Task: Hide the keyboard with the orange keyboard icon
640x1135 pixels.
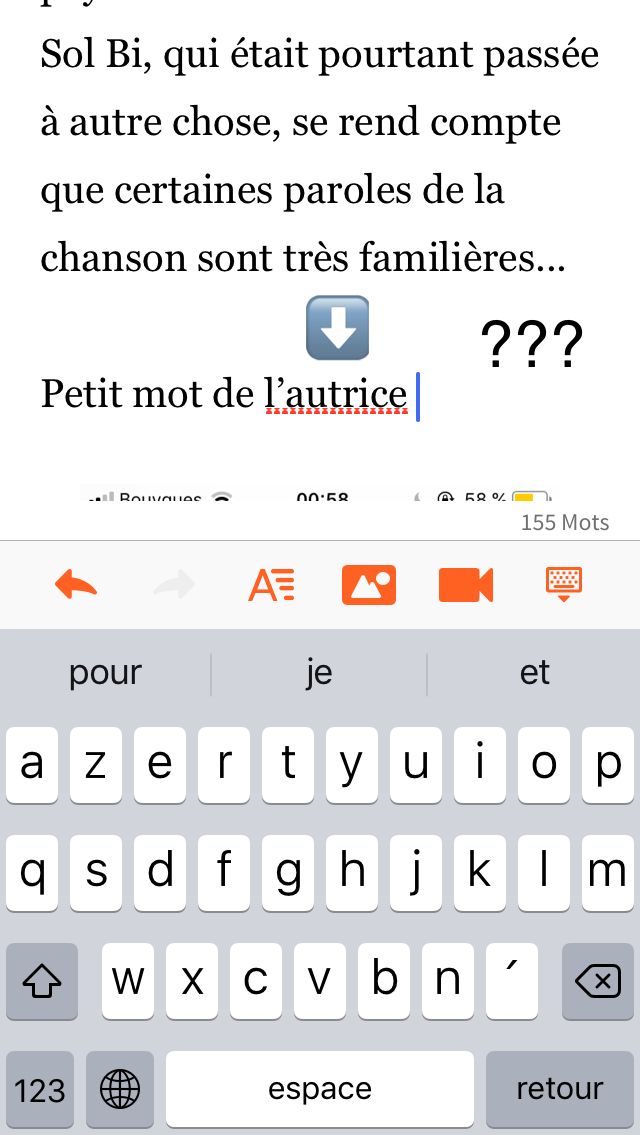Action: (x=563, y=583)
